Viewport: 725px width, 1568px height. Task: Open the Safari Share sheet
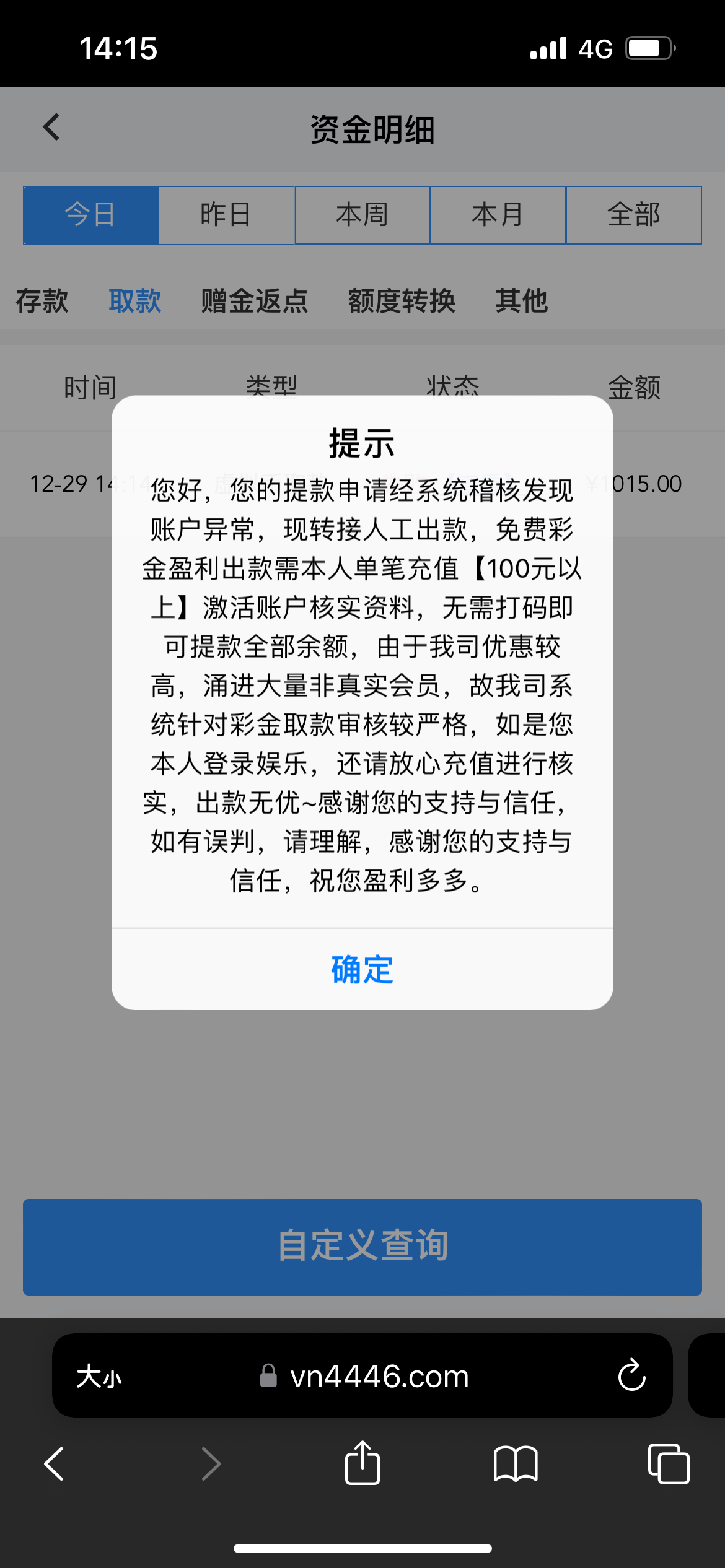point(362,1465)
